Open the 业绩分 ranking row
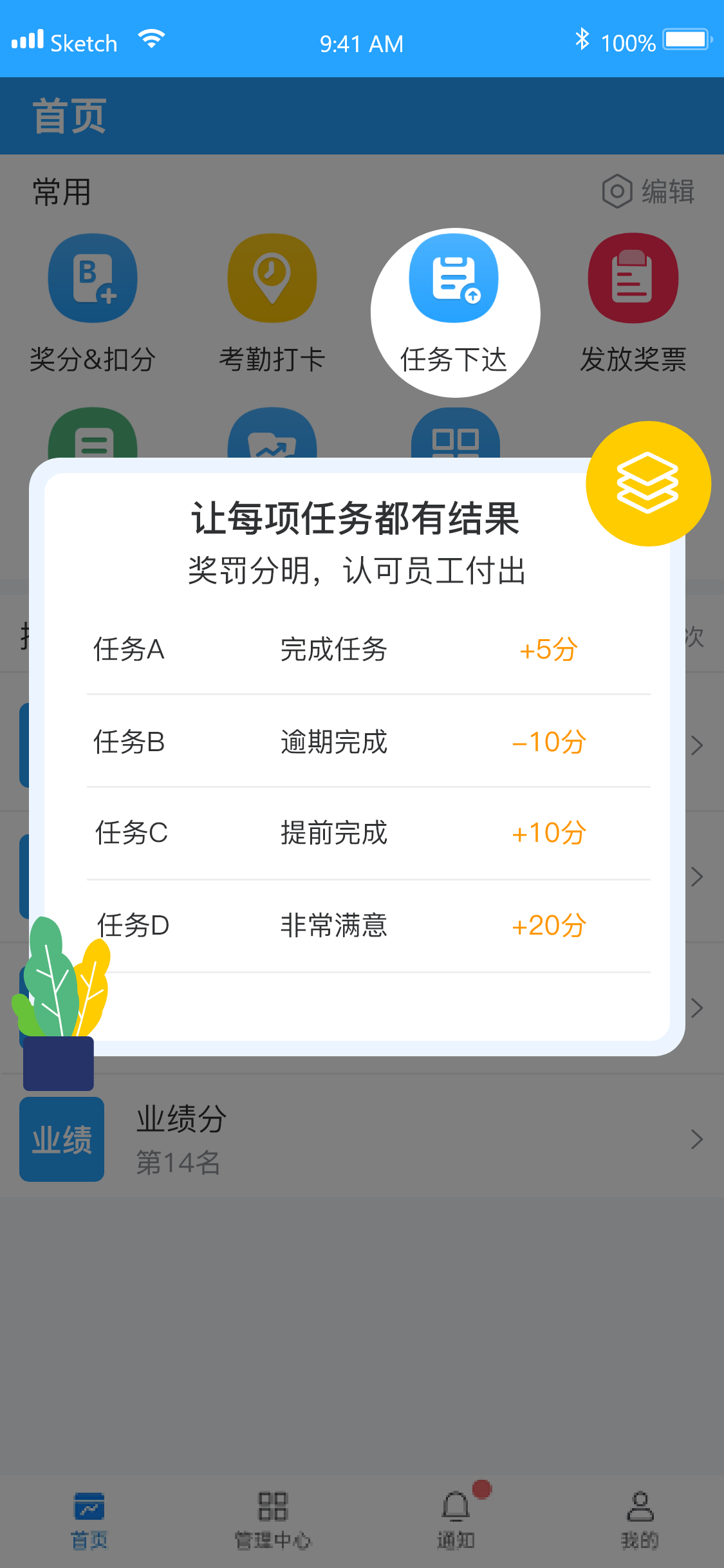 click(x=362, y=1139)
